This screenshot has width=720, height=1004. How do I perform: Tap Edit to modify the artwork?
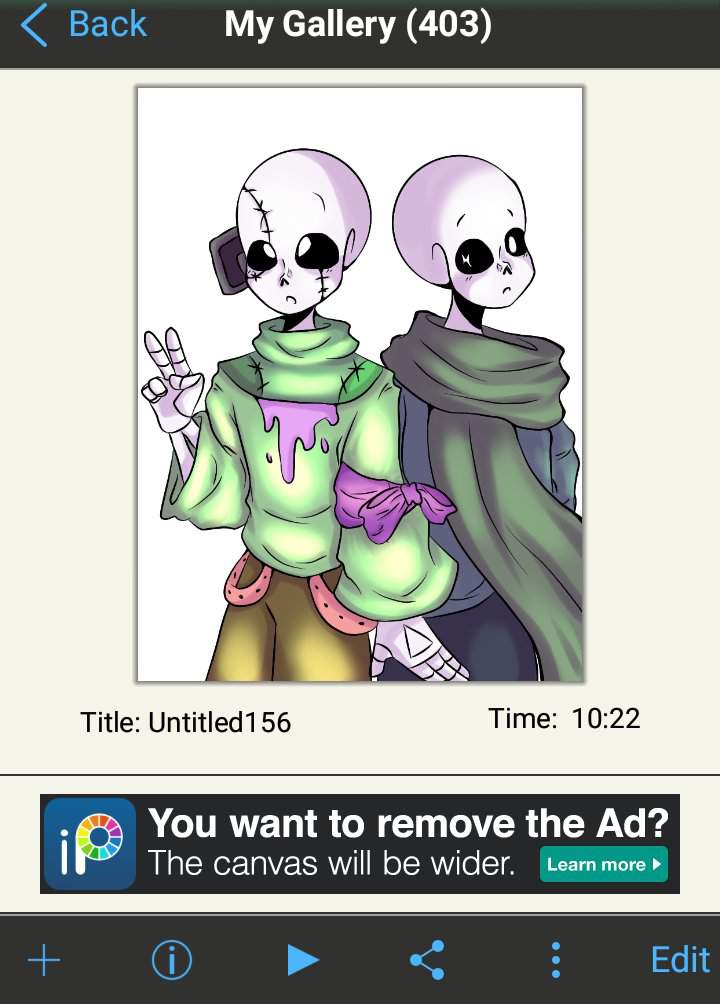680,961
